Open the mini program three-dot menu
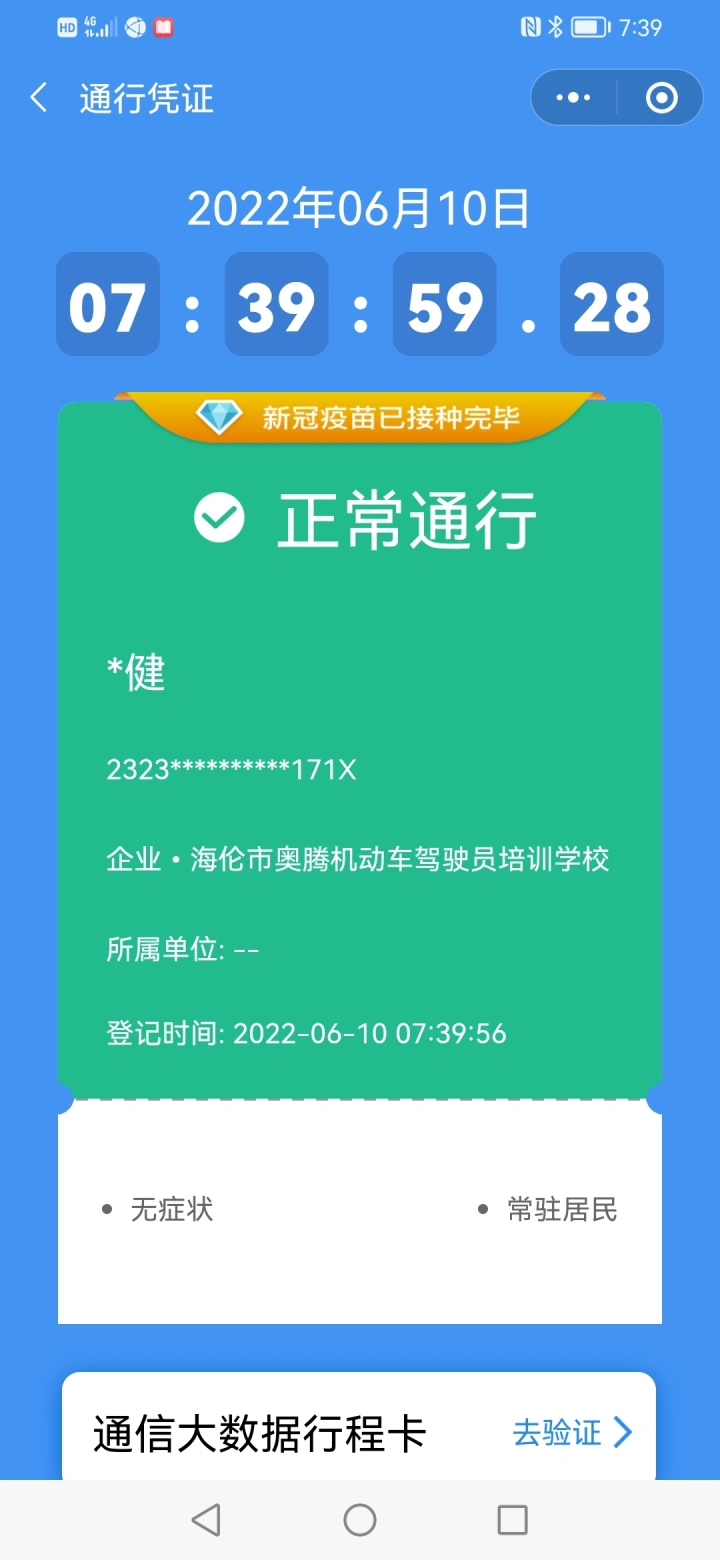The width and height of the screenshot is (720, 1560). coord(573,98)
